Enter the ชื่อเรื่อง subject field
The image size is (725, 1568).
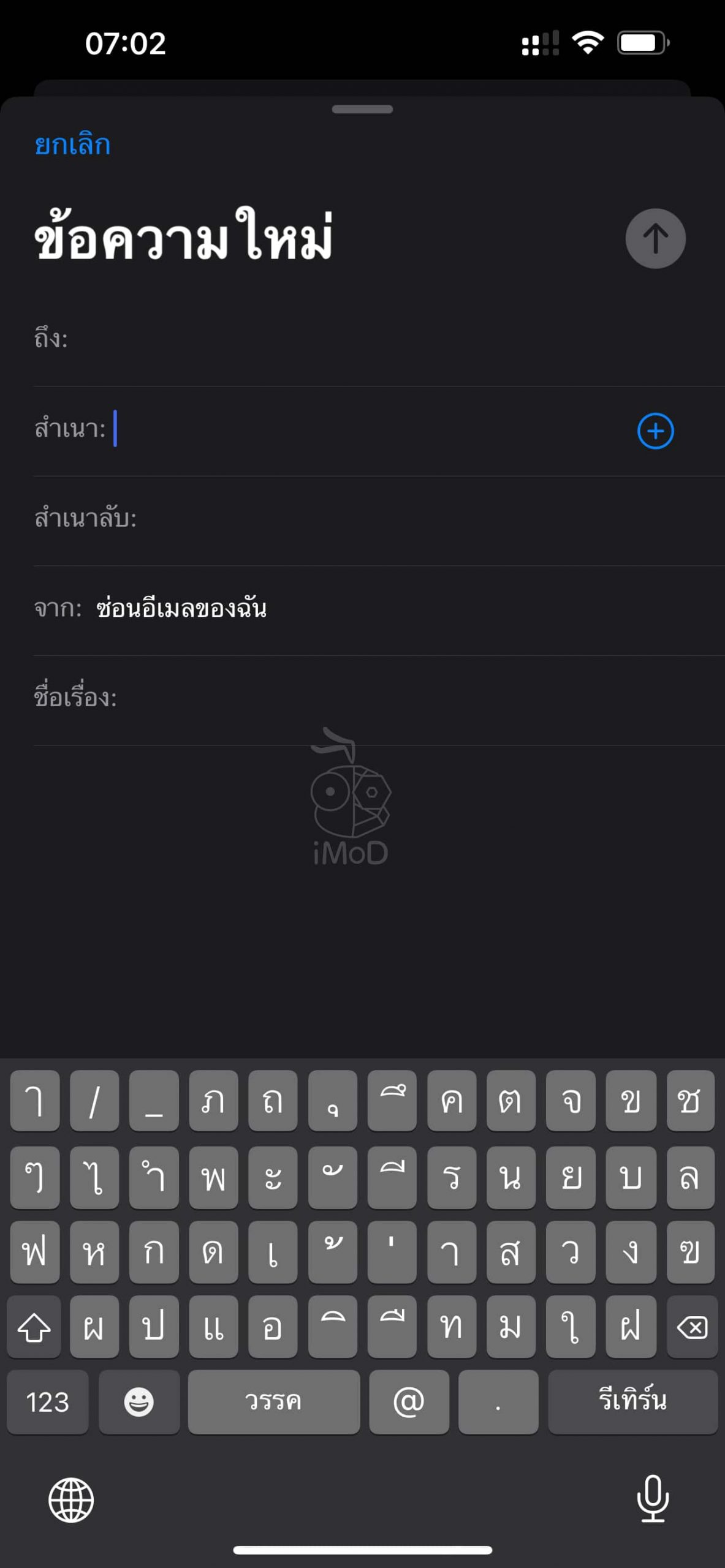pyautogui.click(x=368, y=698)
